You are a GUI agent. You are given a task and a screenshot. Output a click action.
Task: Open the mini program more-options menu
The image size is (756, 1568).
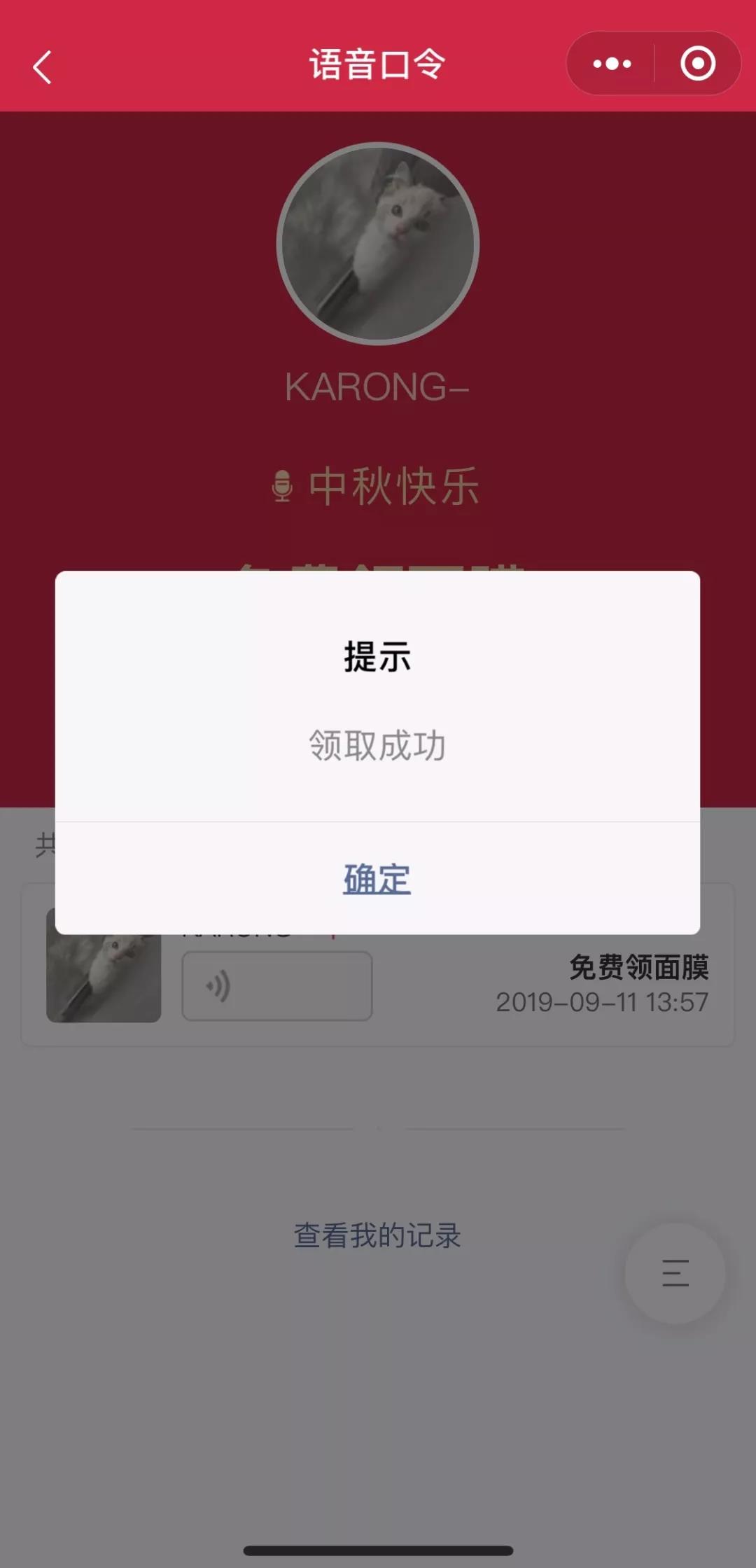pos(612,64)
